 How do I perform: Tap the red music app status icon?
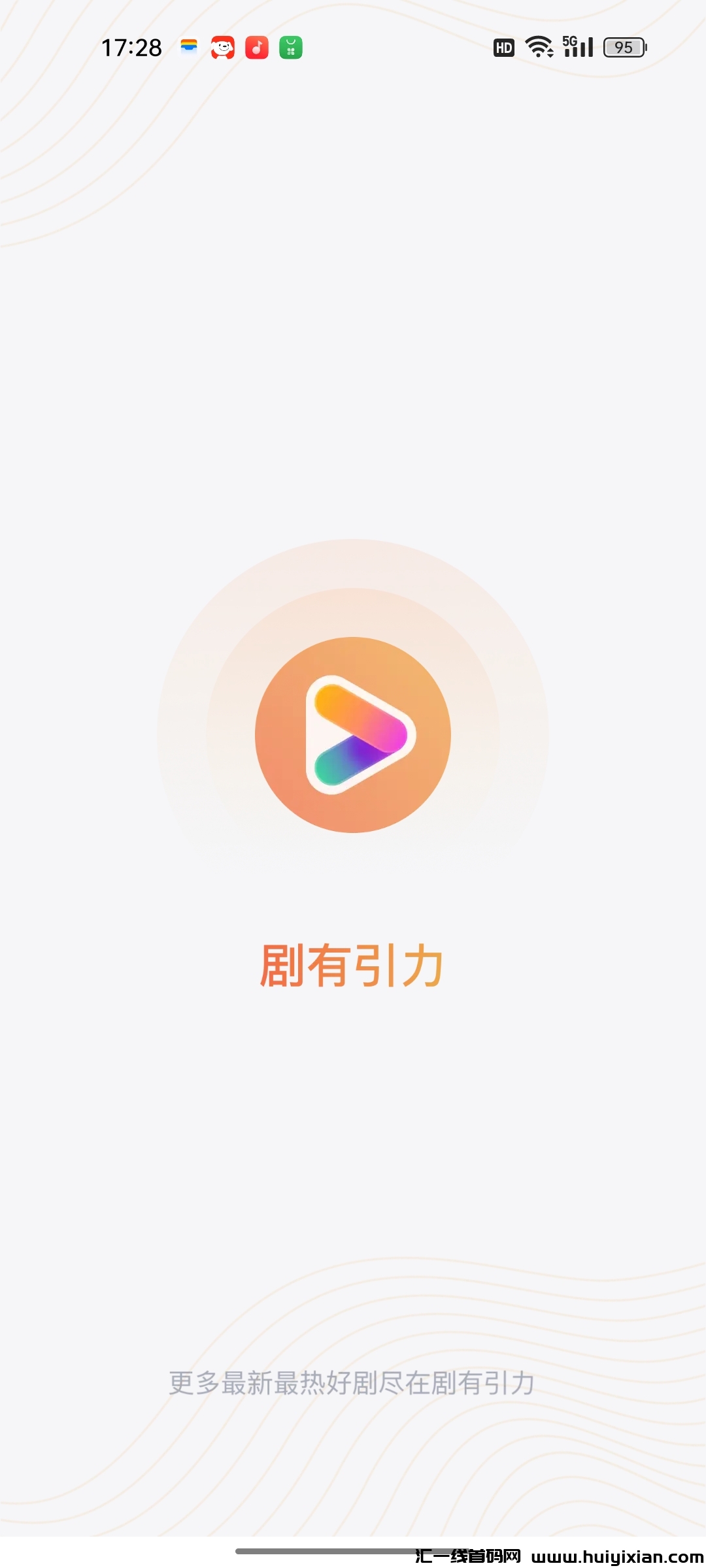(x=256, y=47)
